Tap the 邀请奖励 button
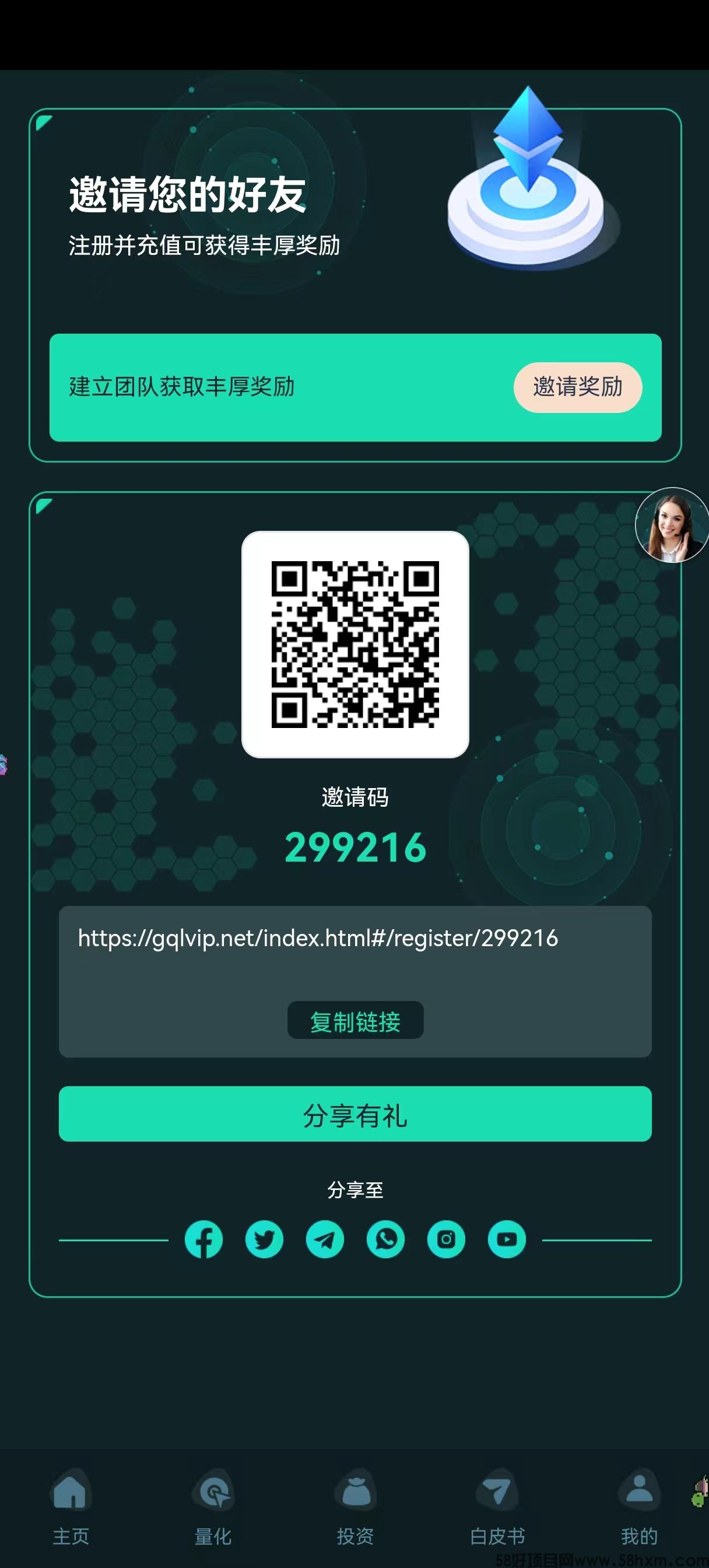Viewport: 709px width, 1568px height. coord(578,387)
